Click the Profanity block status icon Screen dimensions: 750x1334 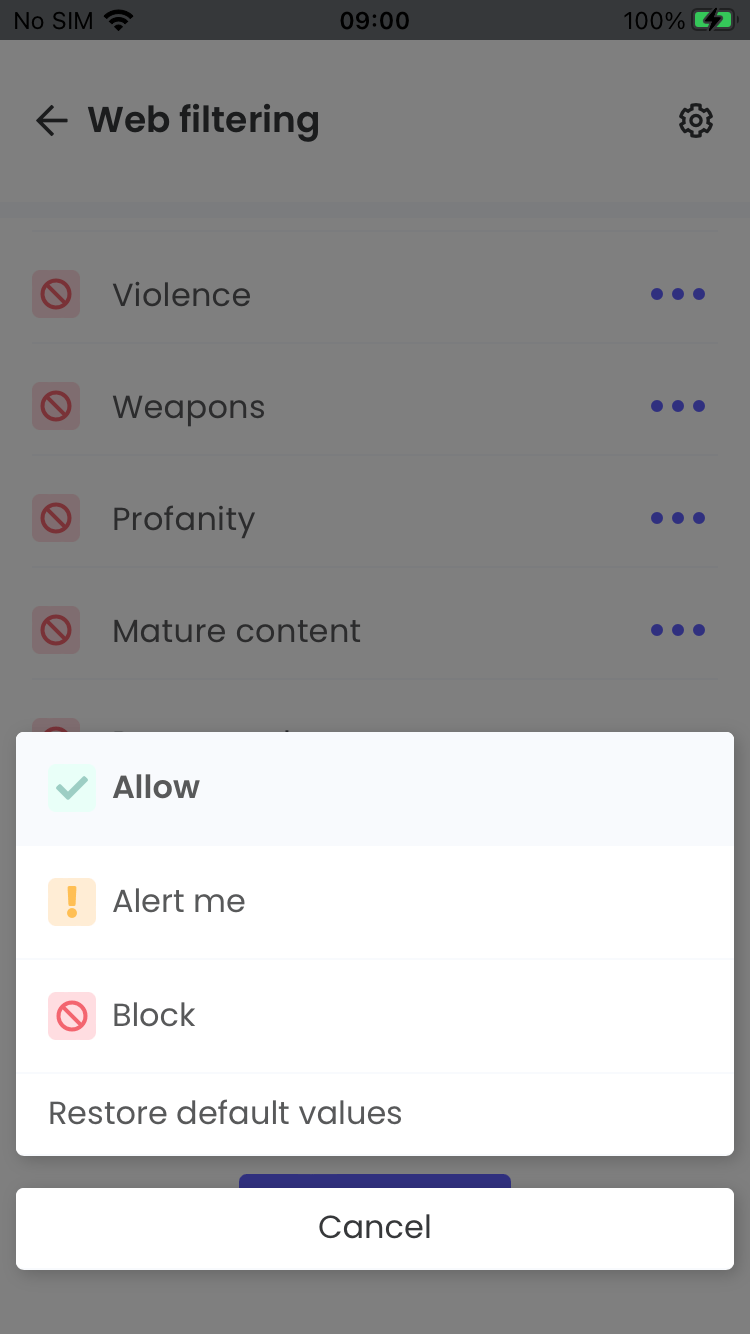point(56,518)
